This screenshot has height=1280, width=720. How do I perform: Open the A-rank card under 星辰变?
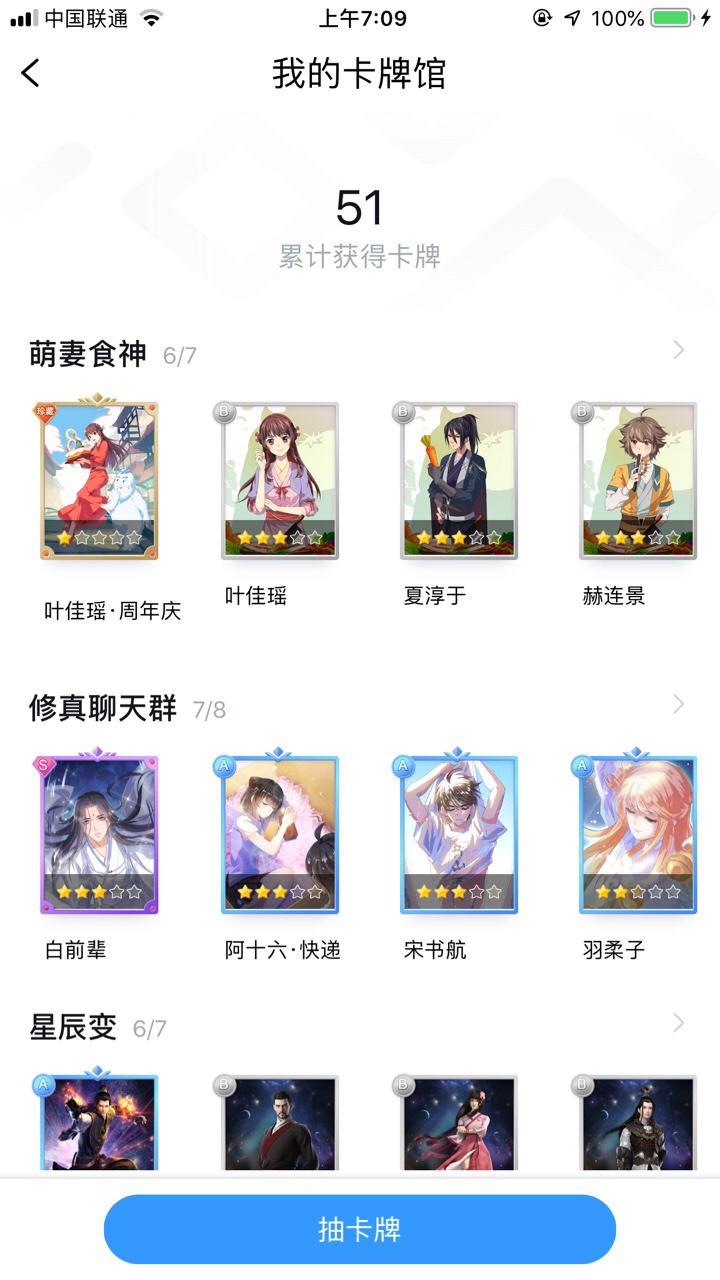[x=99, y=1120]
